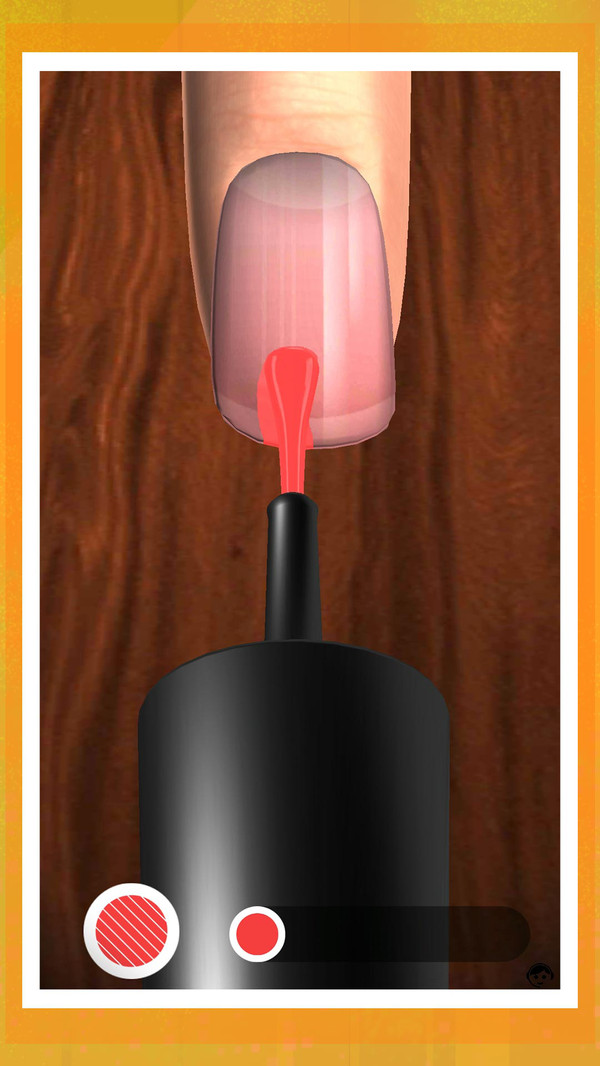Tap the red knob on the slider
This screenshot has width=600, height=1066.
click(257, 933)
